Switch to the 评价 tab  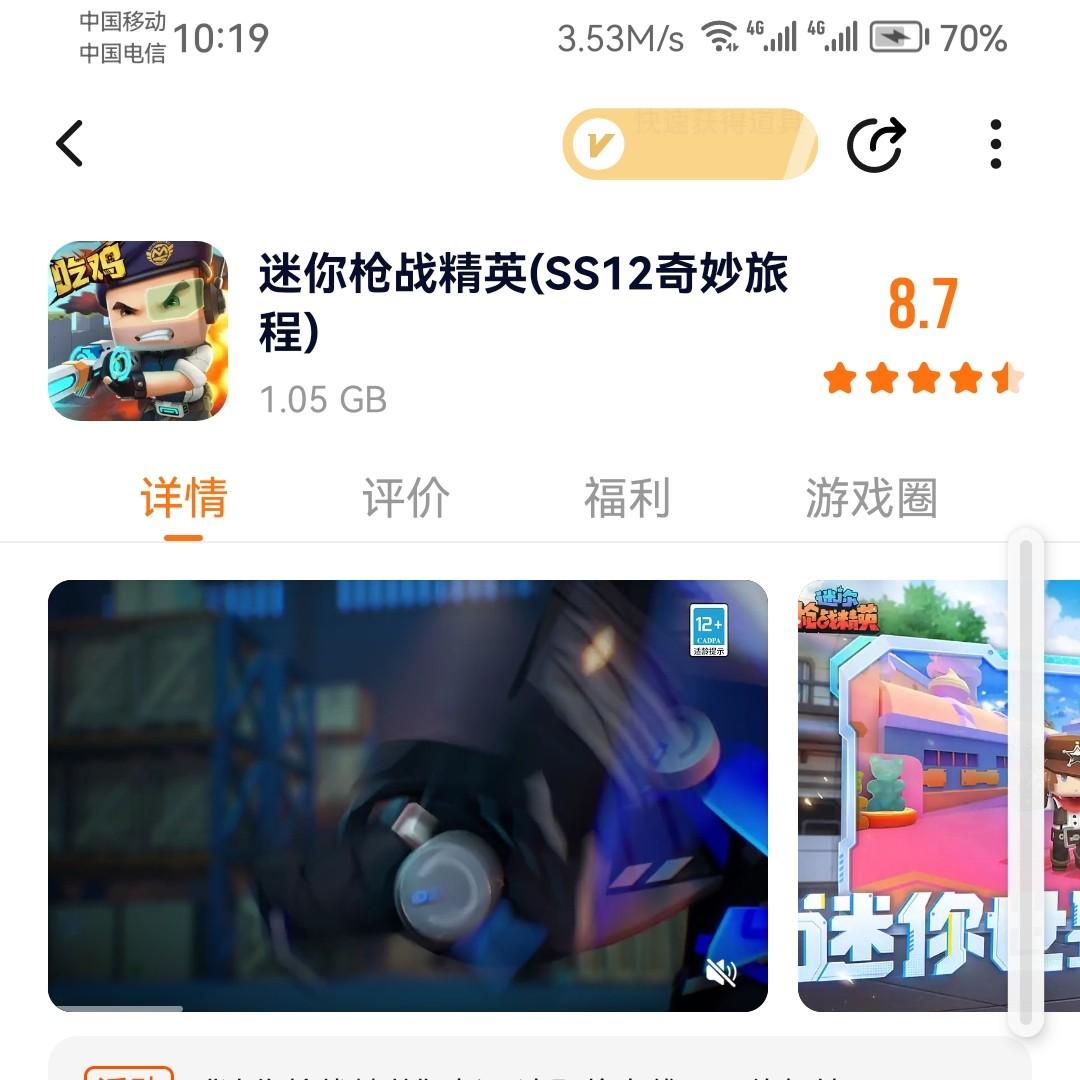point(405,498)
